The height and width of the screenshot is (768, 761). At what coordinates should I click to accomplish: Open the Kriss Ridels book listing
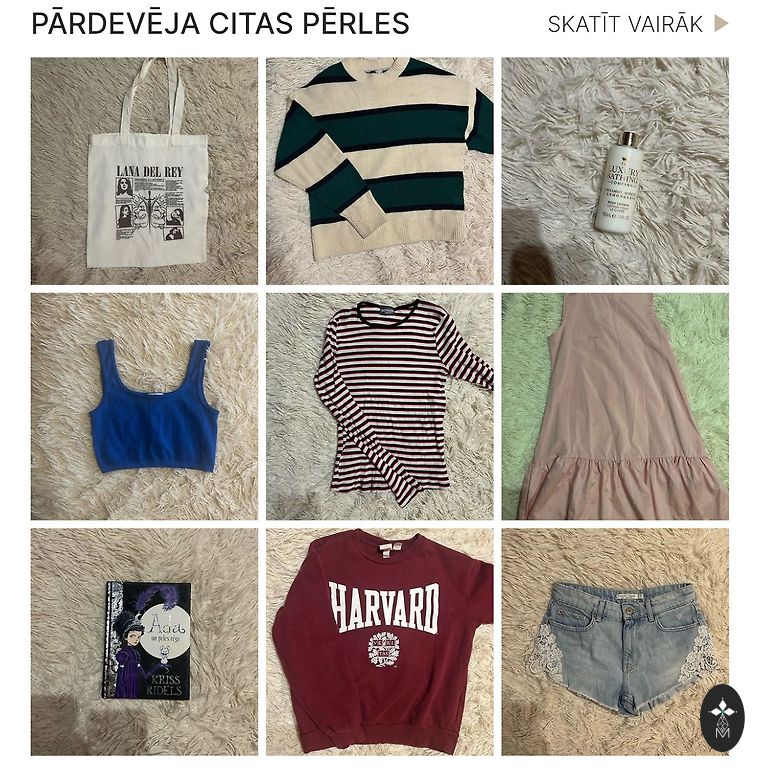[144, 641]
